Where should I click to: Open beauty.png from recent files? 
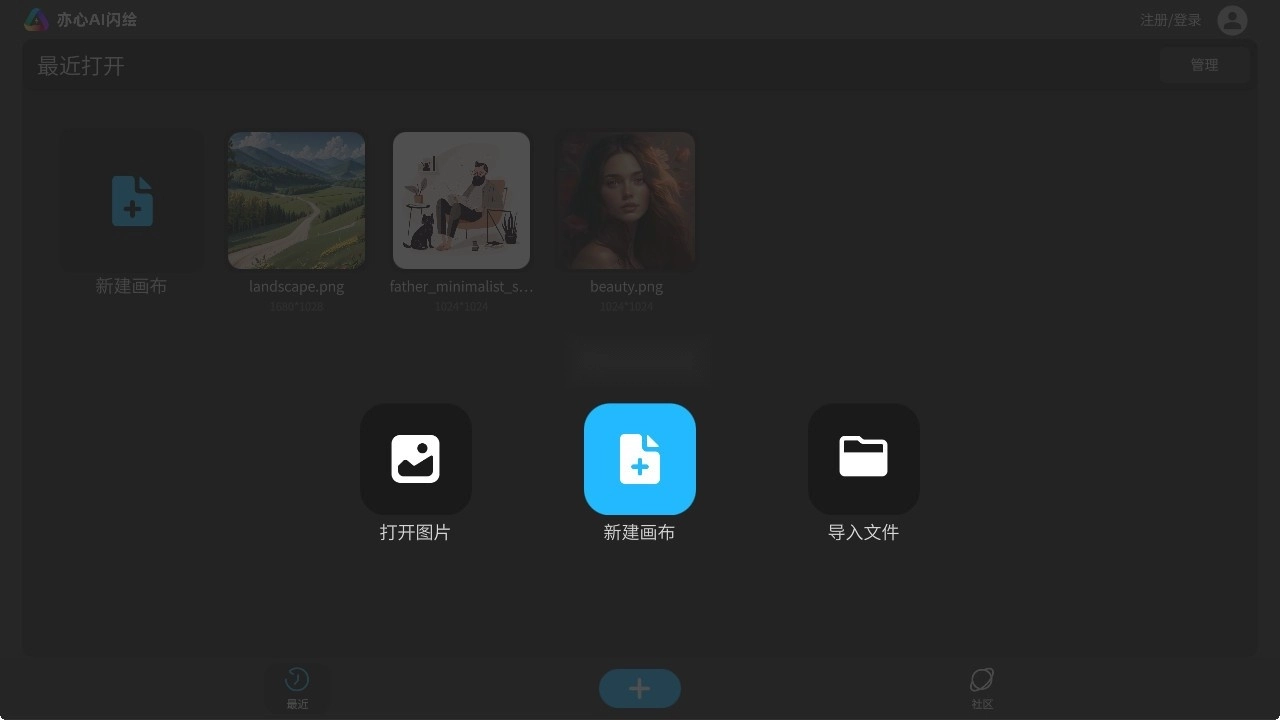(626, 201)
